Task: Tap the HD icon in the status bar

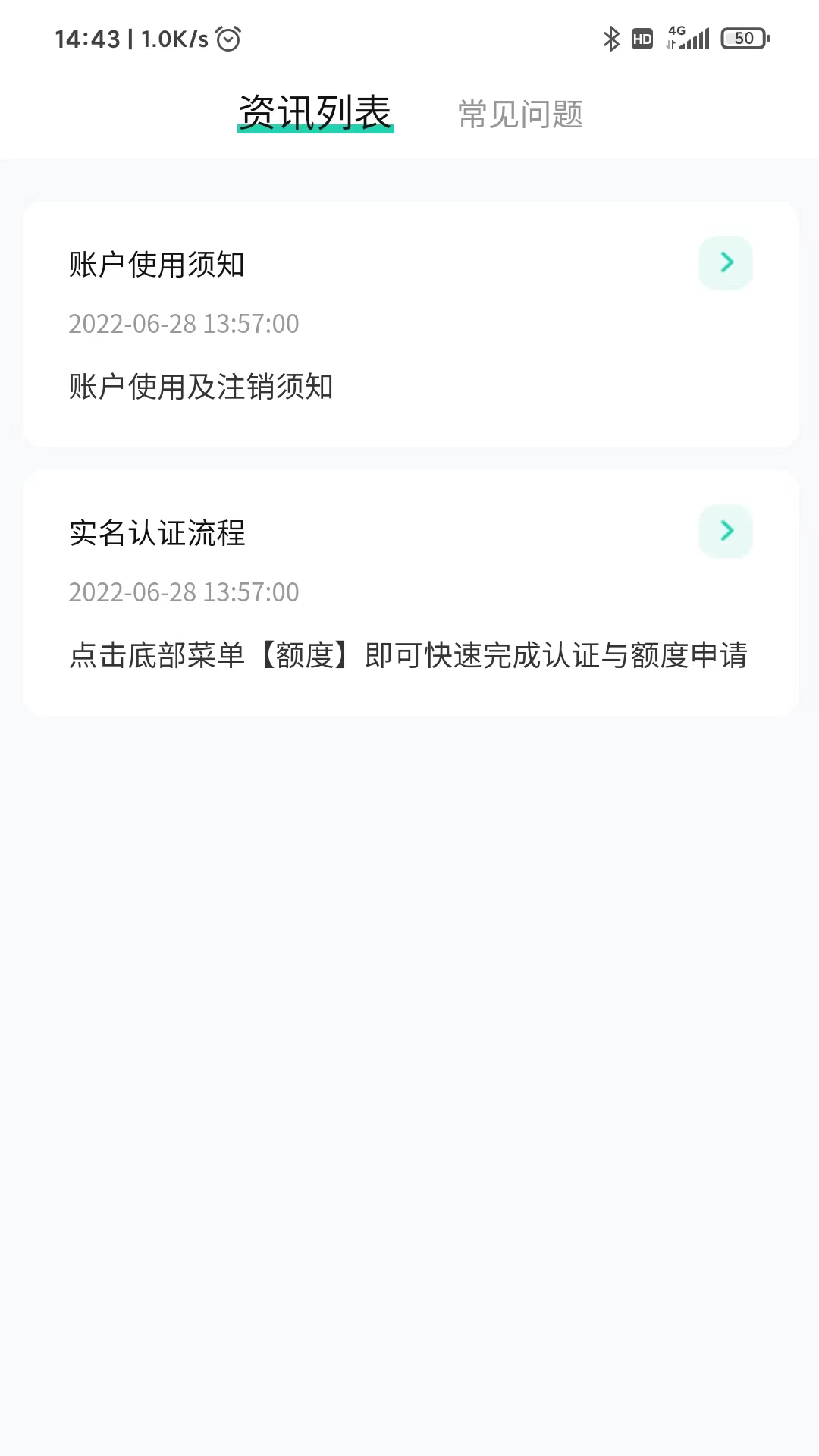Action: pos(642,38)
